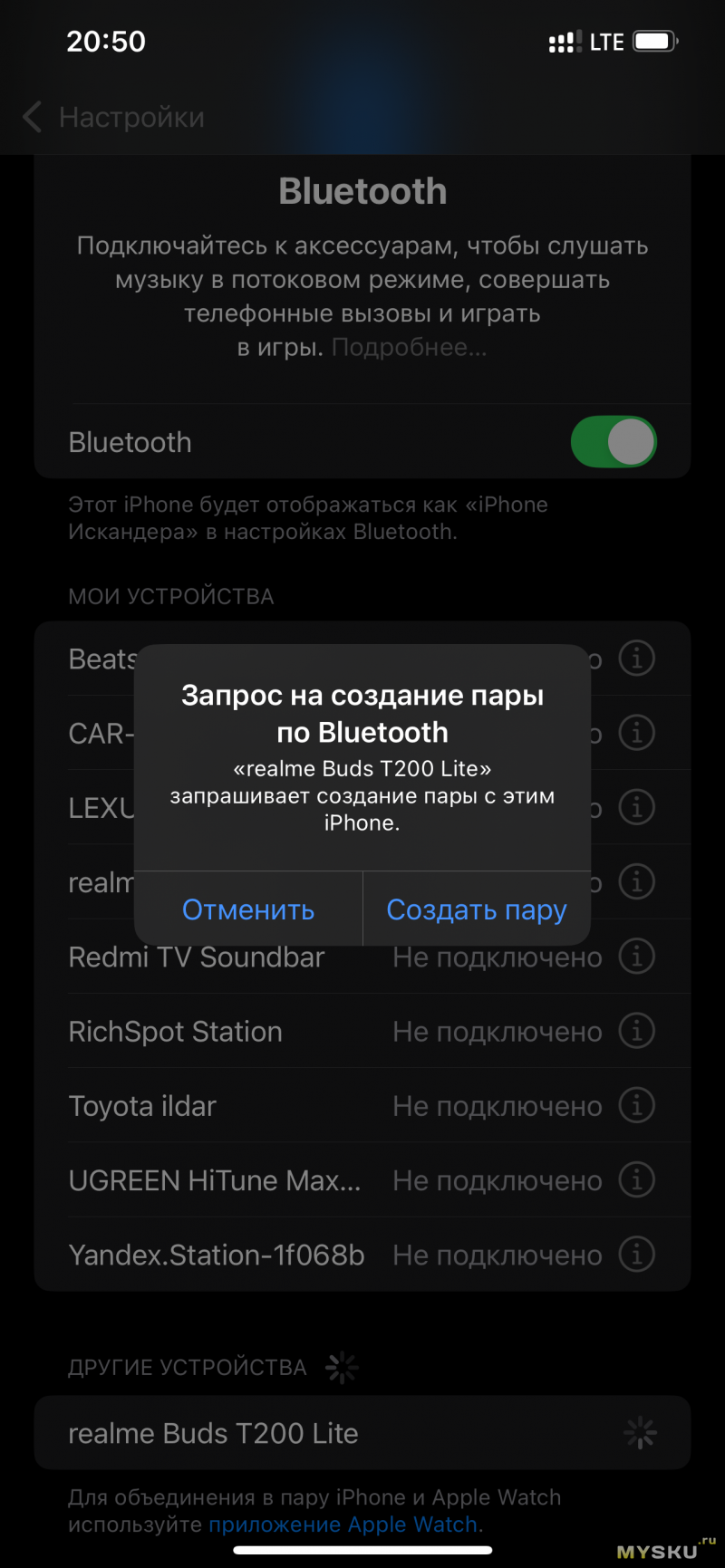
Task: Open info for RichSpot Station
Action: tap(636, 1031)
